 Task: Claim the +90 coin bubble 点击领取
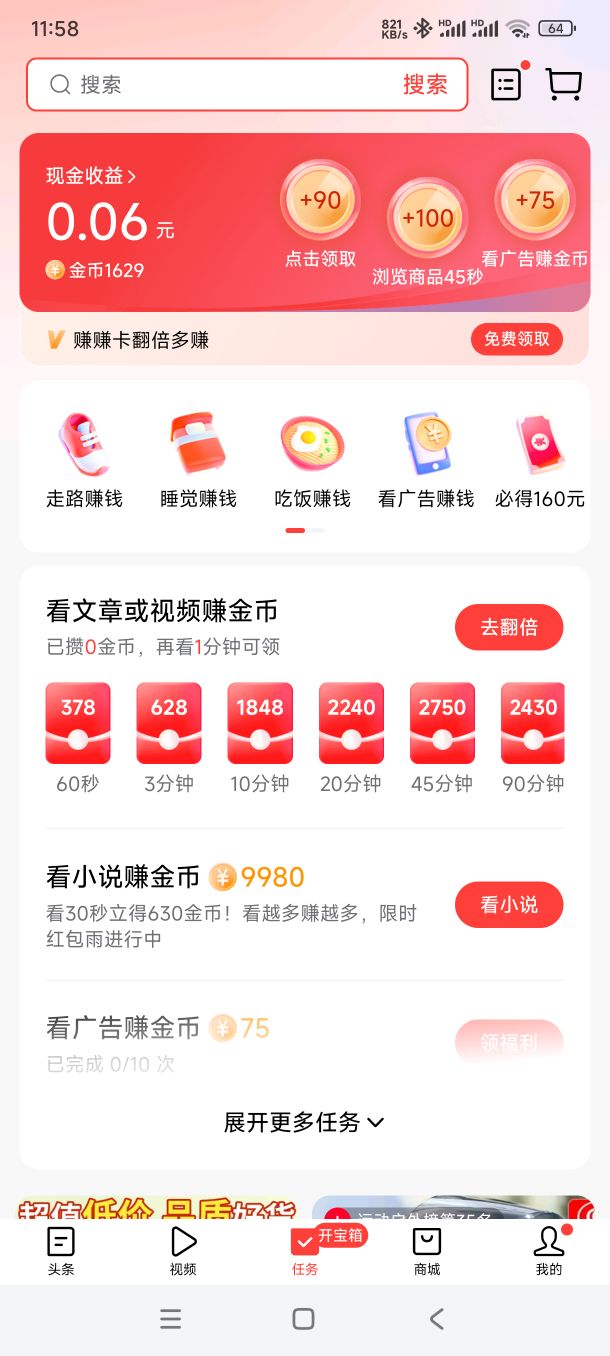click(320, 214)
